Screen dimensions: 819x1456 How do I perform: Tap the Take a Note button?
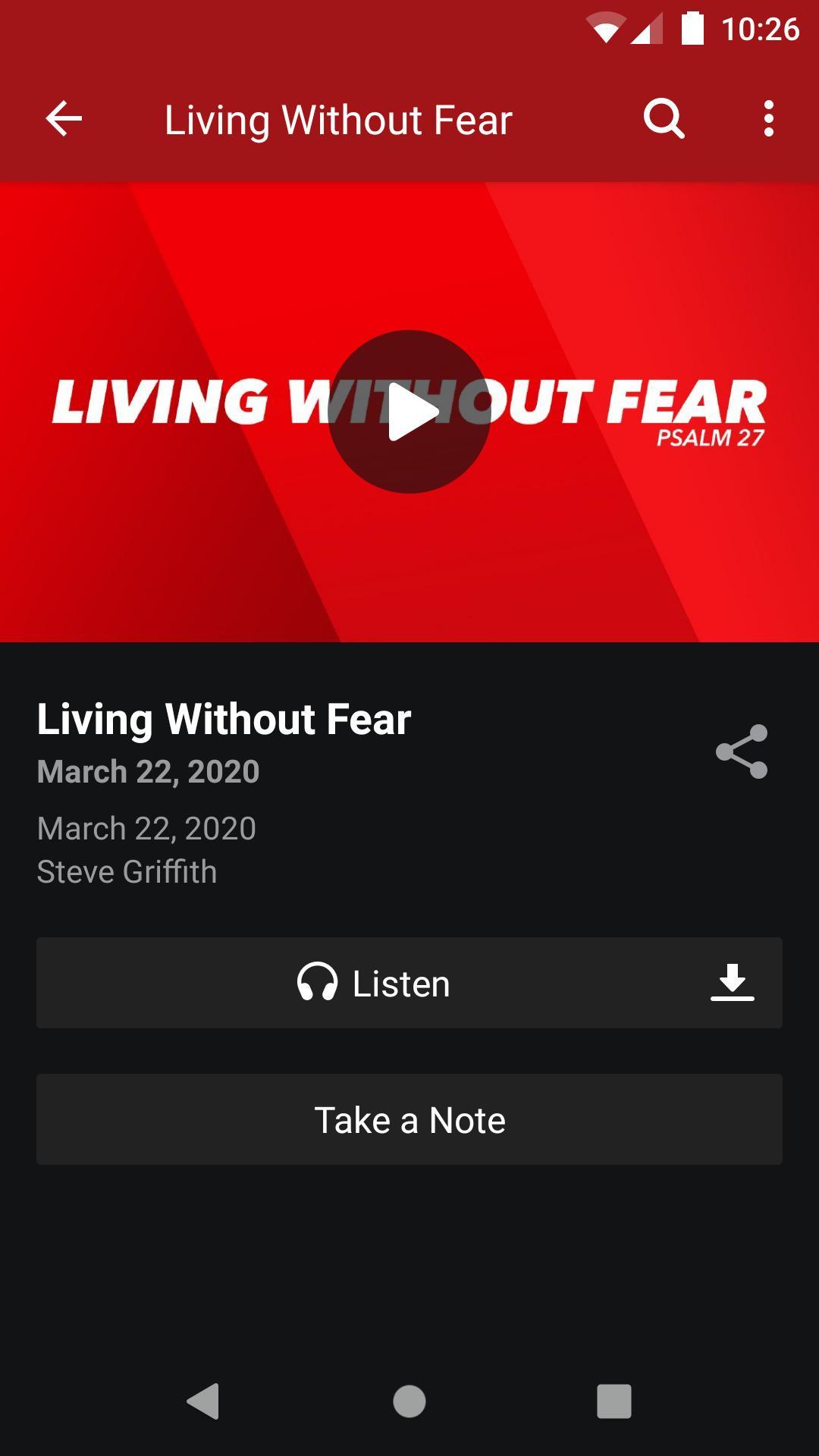pos(409,1119)
